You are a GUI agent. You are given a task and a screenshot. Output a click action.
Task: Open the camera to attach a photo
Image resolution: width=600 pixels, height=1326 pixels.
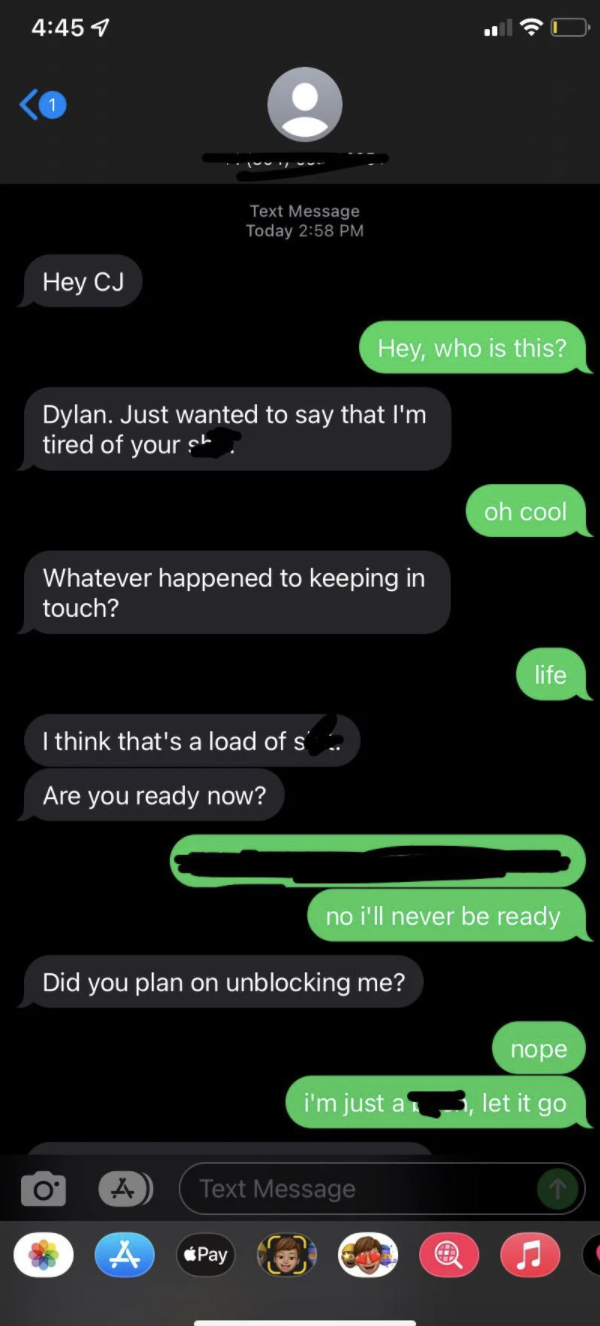pos(44,1188)
